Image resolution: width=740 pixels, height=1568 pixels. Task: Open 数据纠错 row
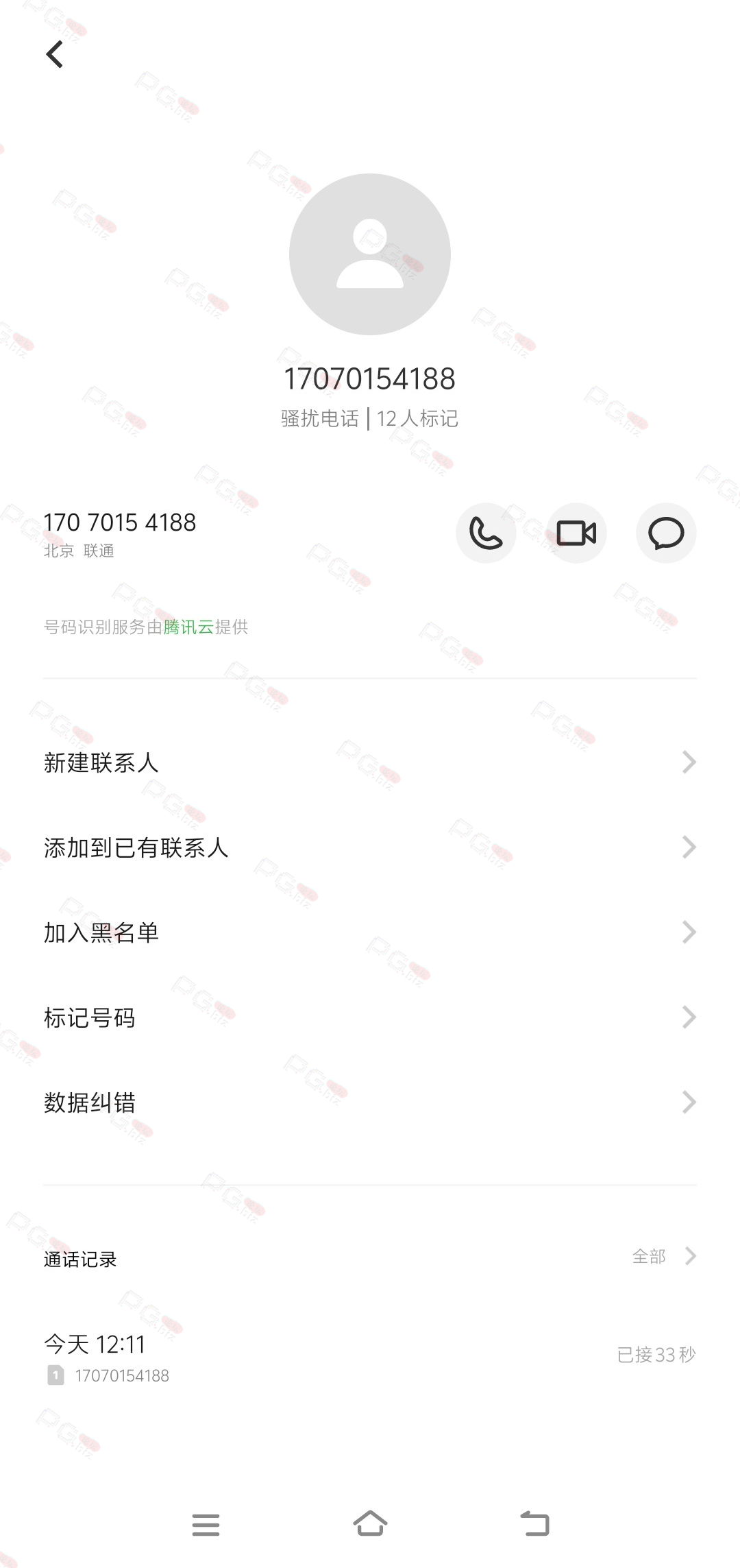click(370, 1102)
